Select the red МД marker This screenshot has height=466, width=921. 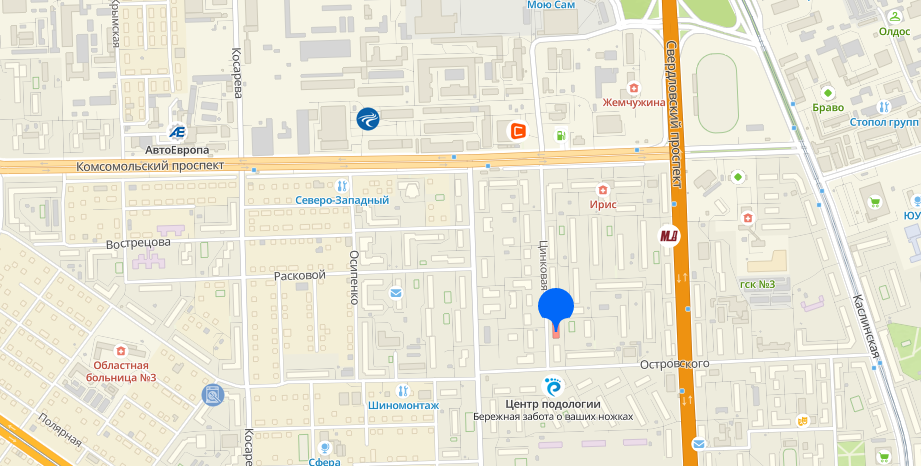point(668,236)
